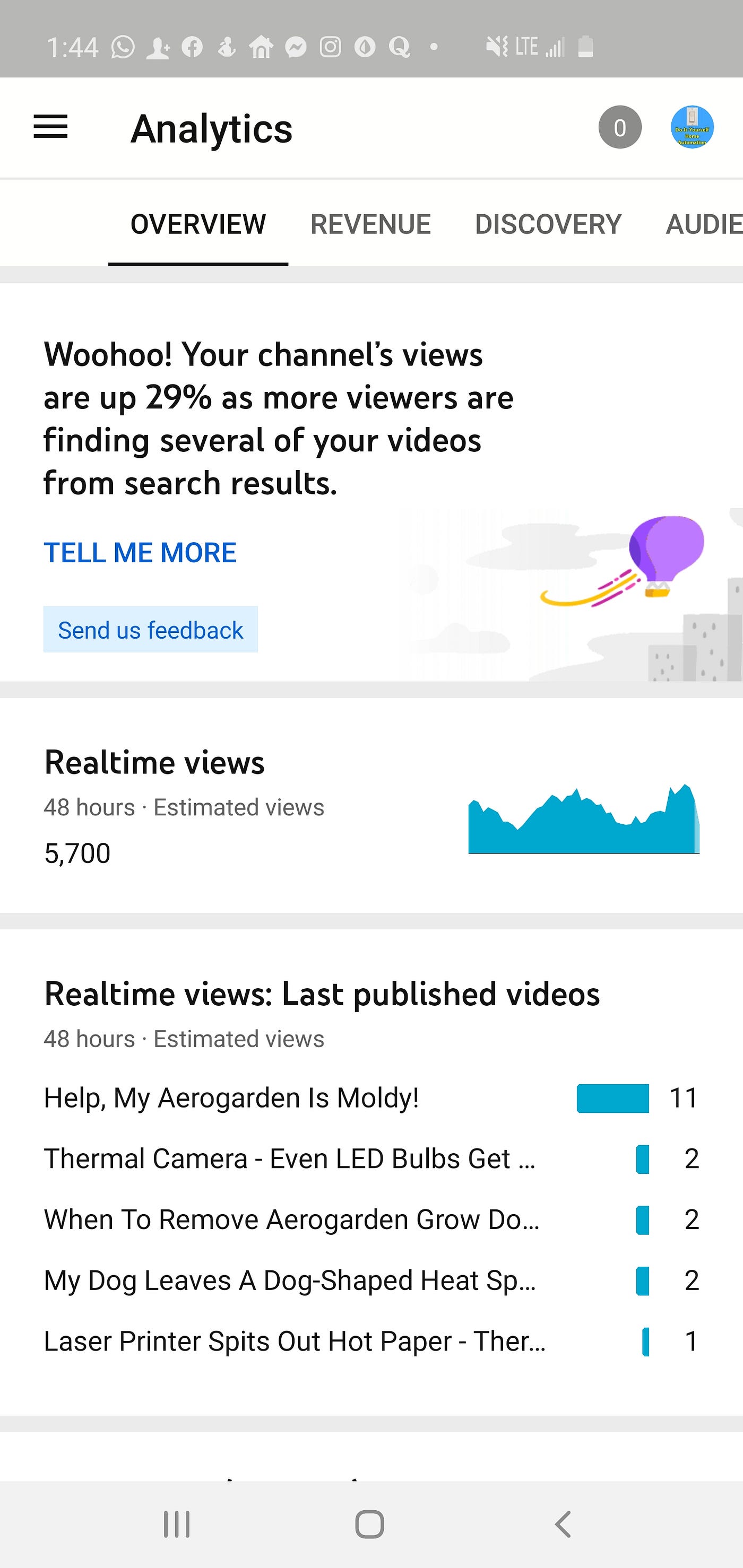Open My Dog Leaves Heat Spot video
Viewport: 743px width, 1568px height.
click(x=371, y=1280)
